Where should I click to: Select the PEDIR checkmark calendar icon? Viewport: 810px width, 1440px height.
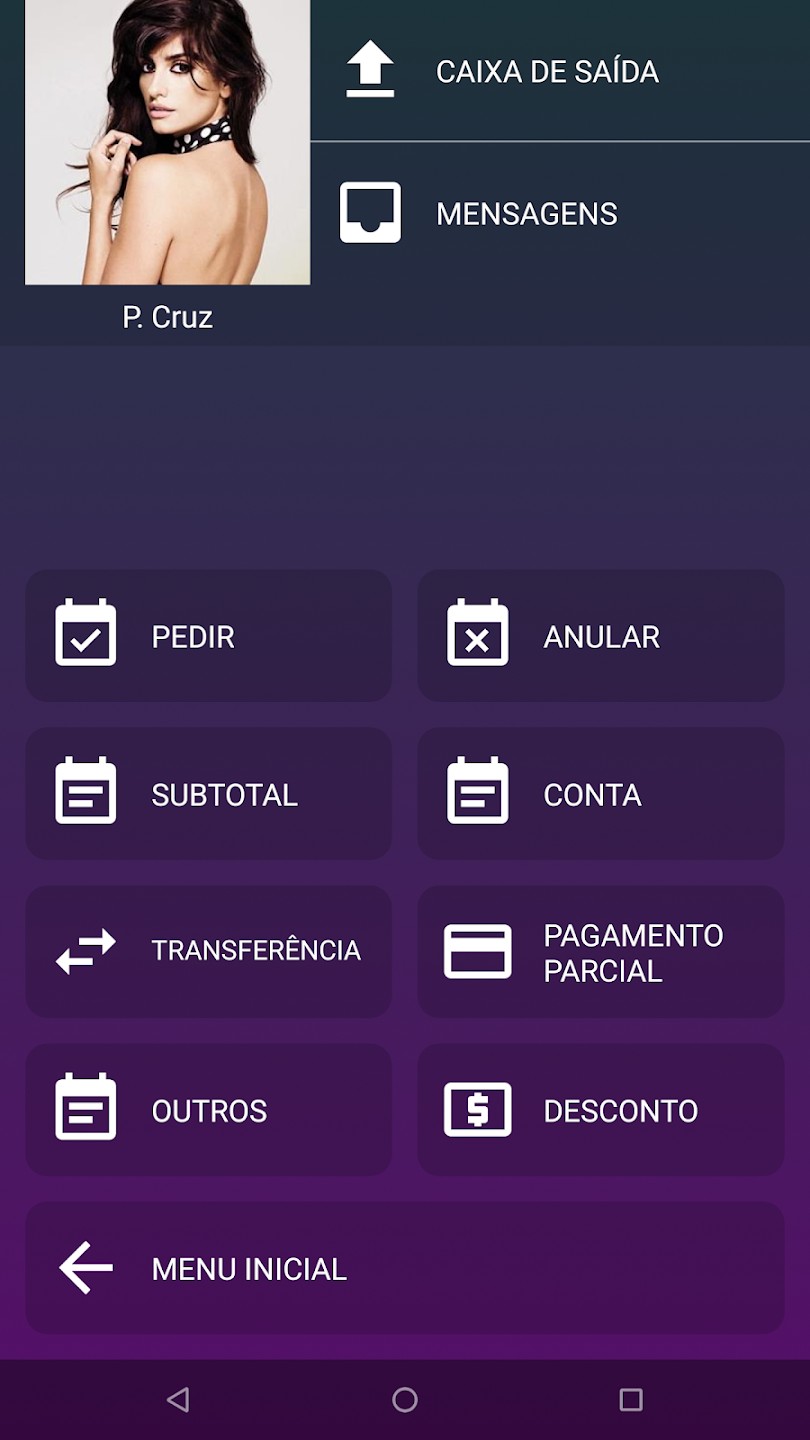click(x=86, y=636)
